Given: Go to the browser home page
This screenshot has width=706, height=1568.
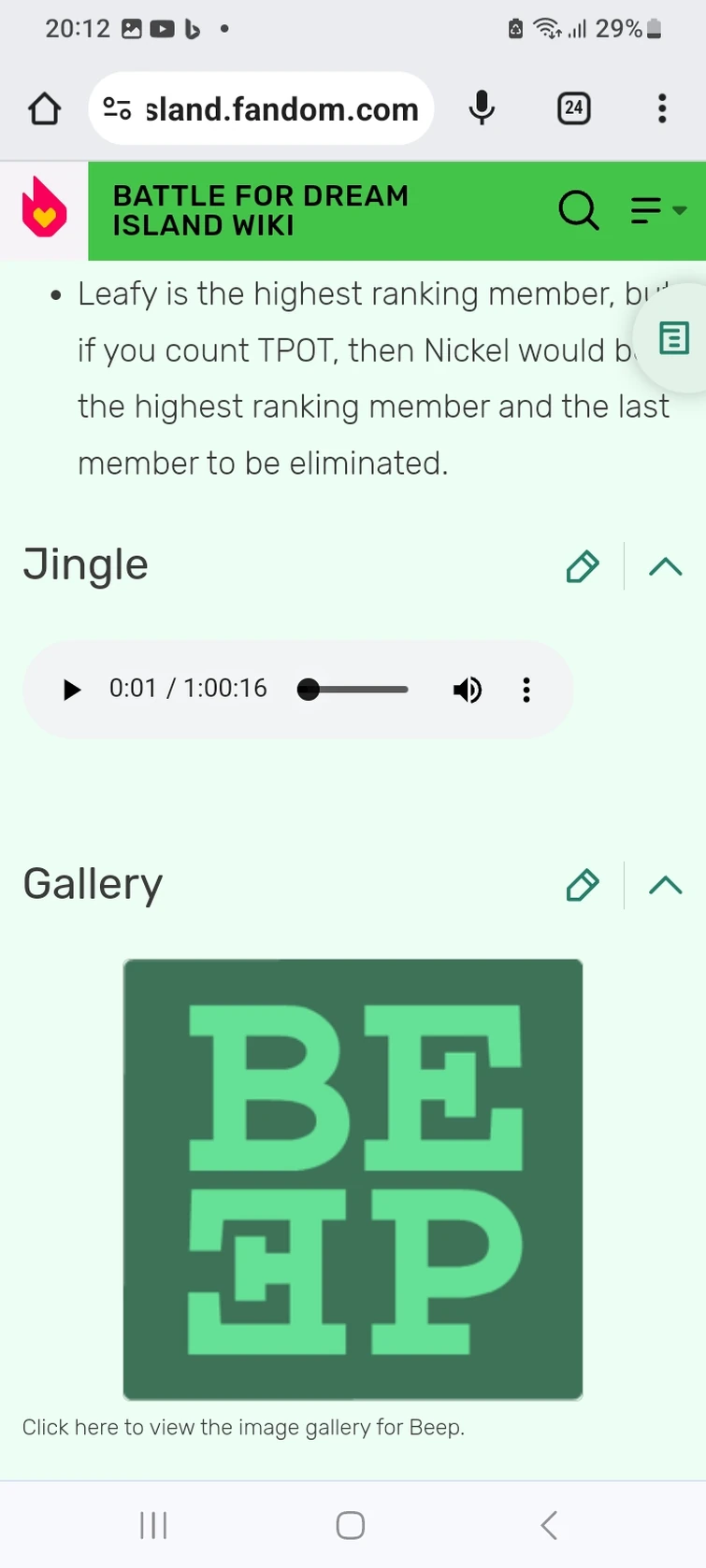Looking at the screenshot, I should (44, 109).
